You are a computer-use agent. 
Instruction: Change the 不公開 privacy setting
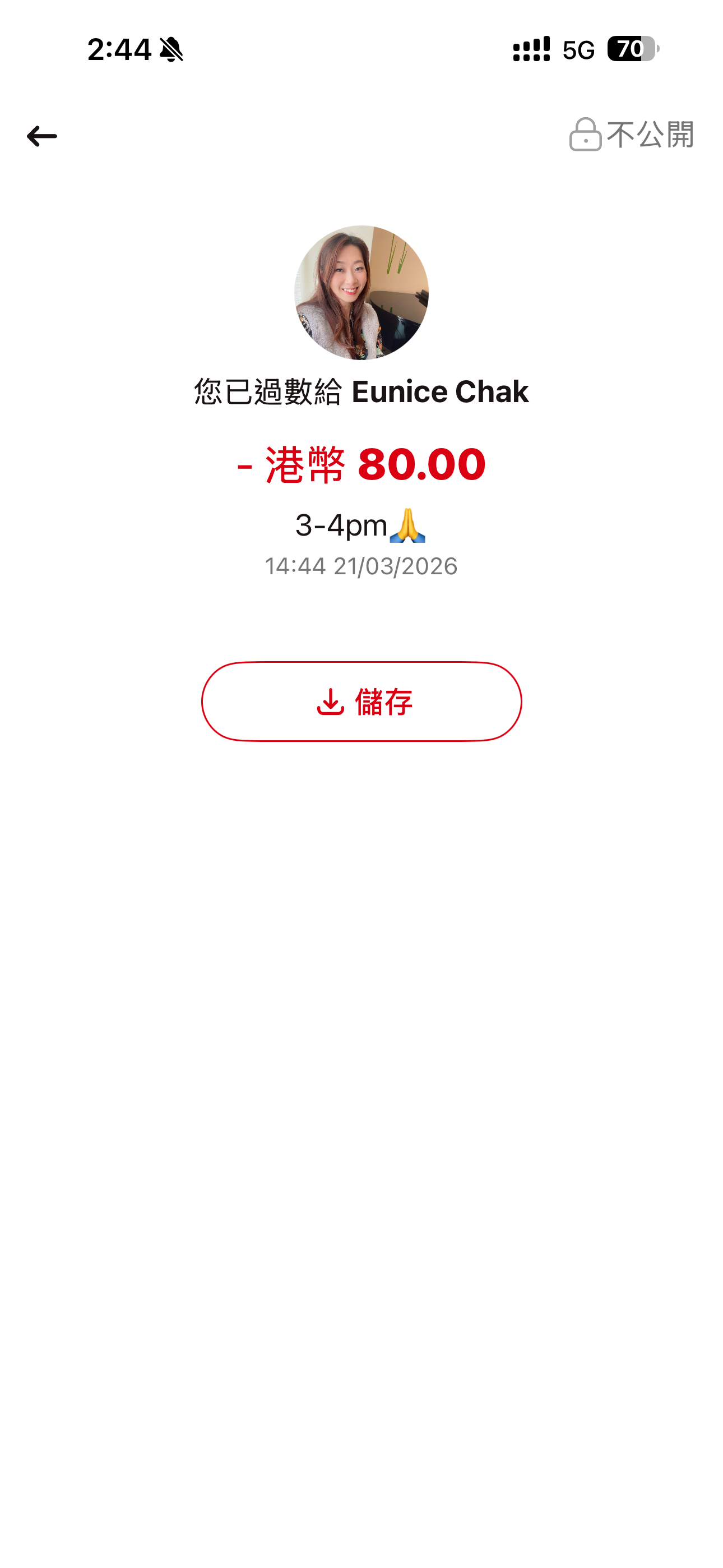coord(631,134)
